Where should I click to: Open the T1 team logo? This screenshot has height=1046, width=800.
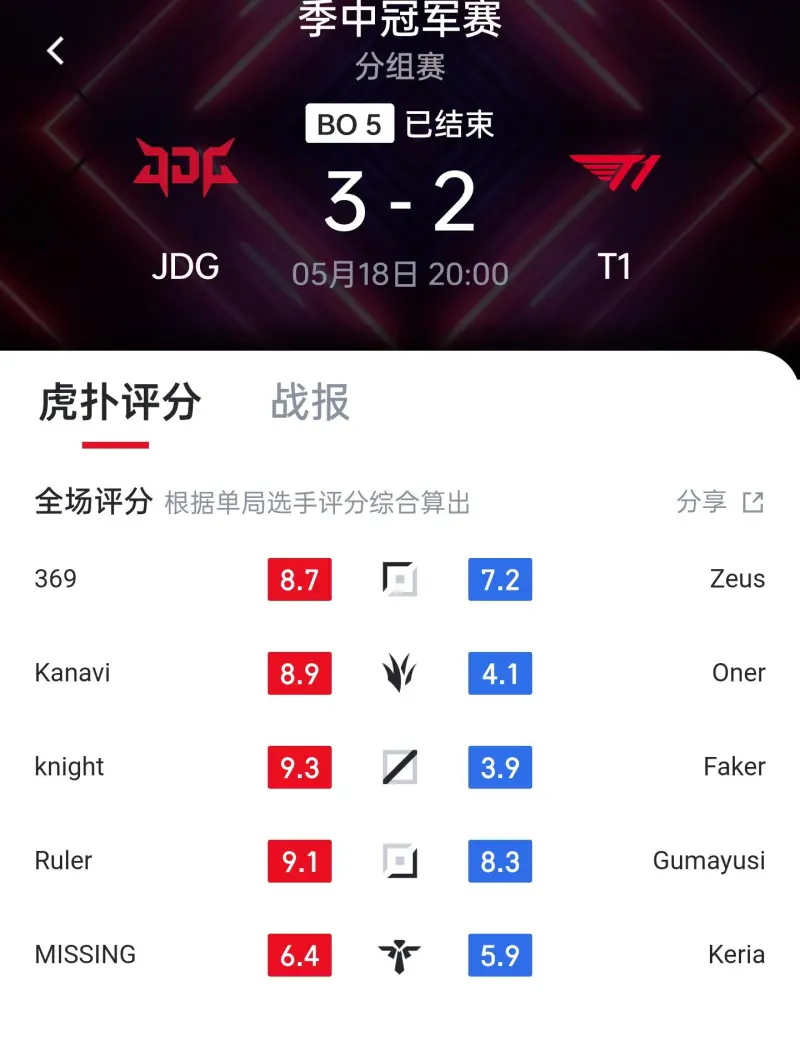(614, 172)
